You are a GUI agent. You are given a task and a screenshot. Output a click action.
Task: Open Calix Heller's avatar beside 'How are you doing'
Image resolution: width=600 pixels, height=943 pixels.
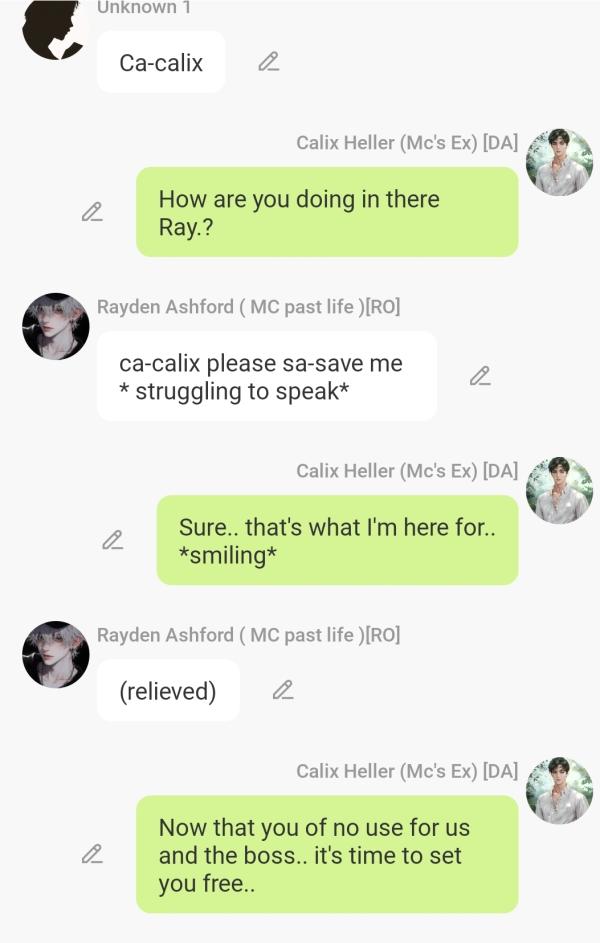point(559,162)
